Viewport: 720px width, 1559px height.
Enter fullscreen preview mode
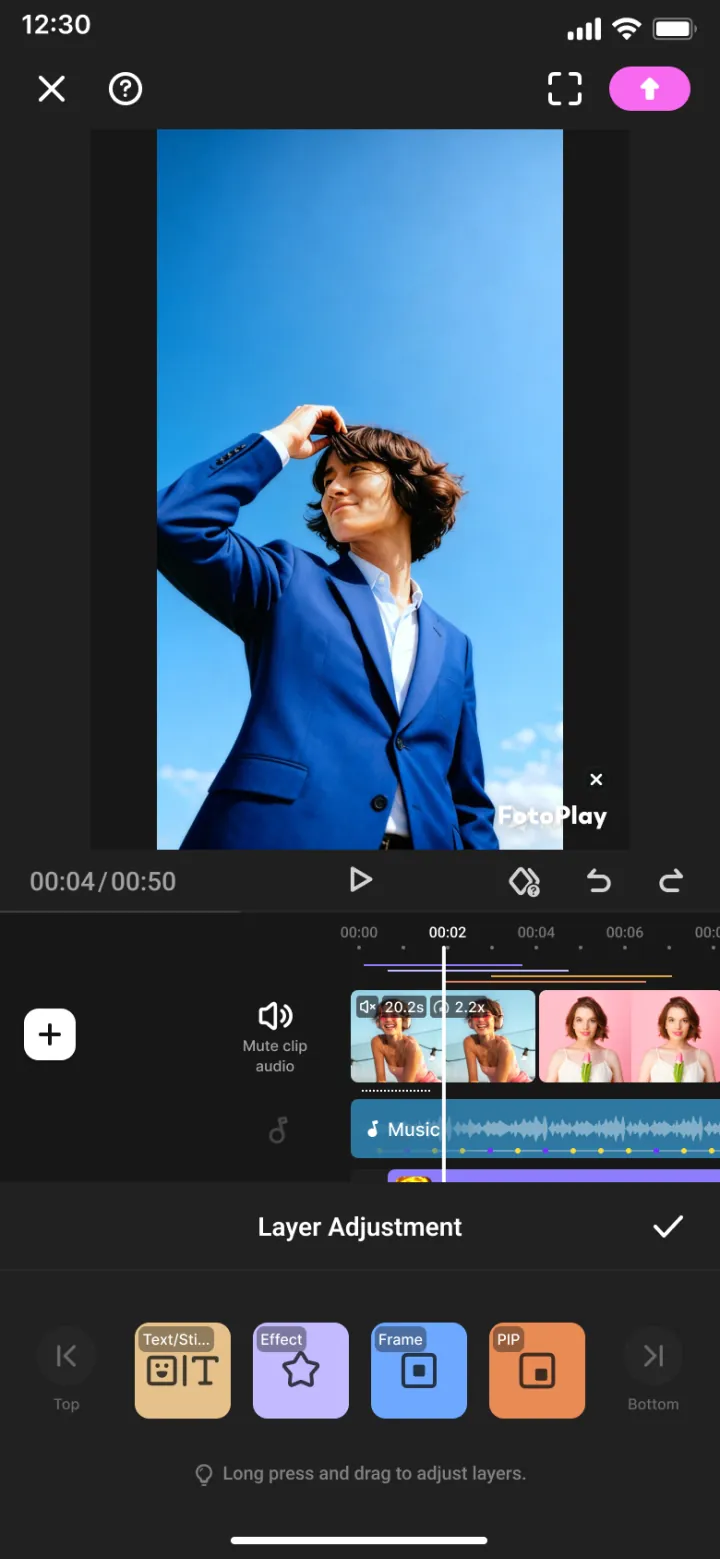pos(565,89)
